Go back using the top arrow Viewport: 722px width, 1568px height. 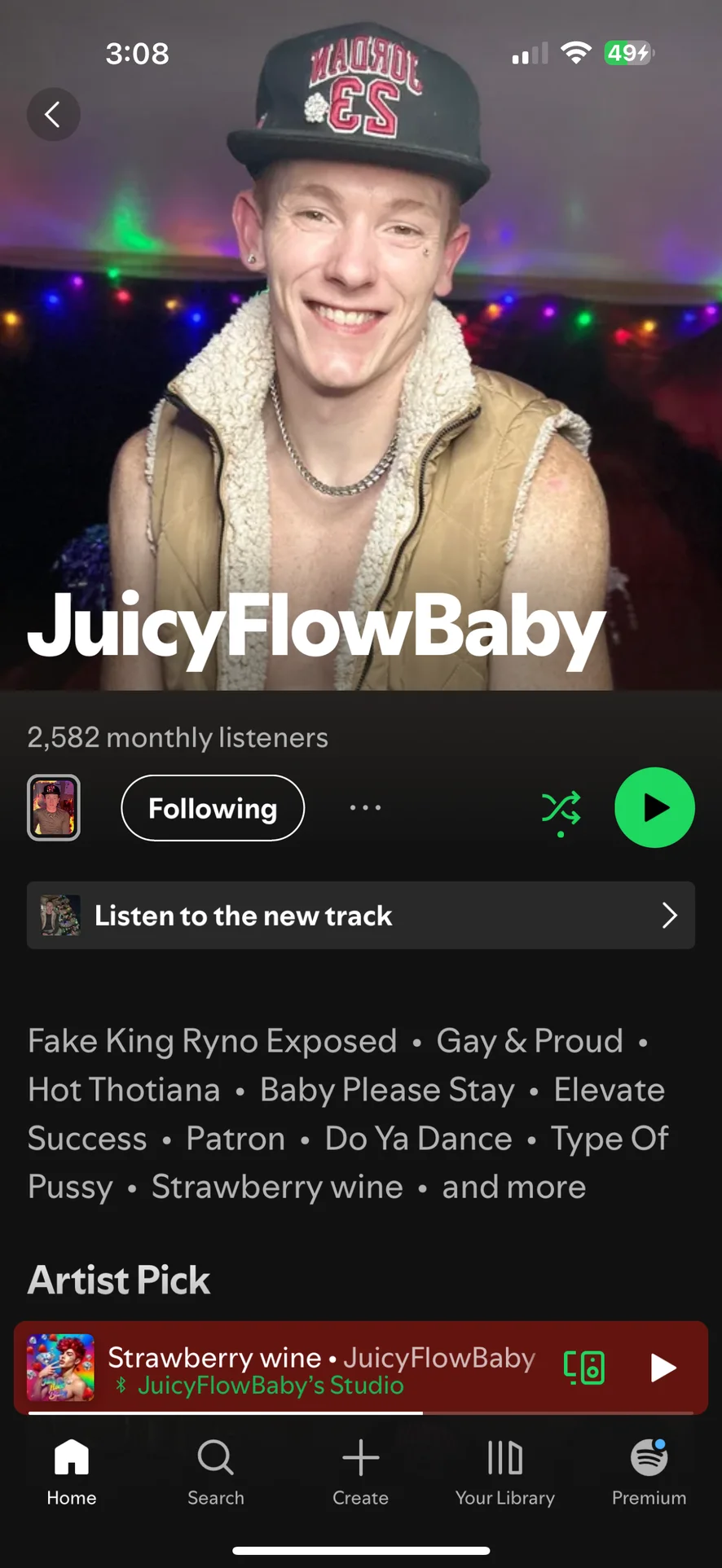click(x=53, y=115)
